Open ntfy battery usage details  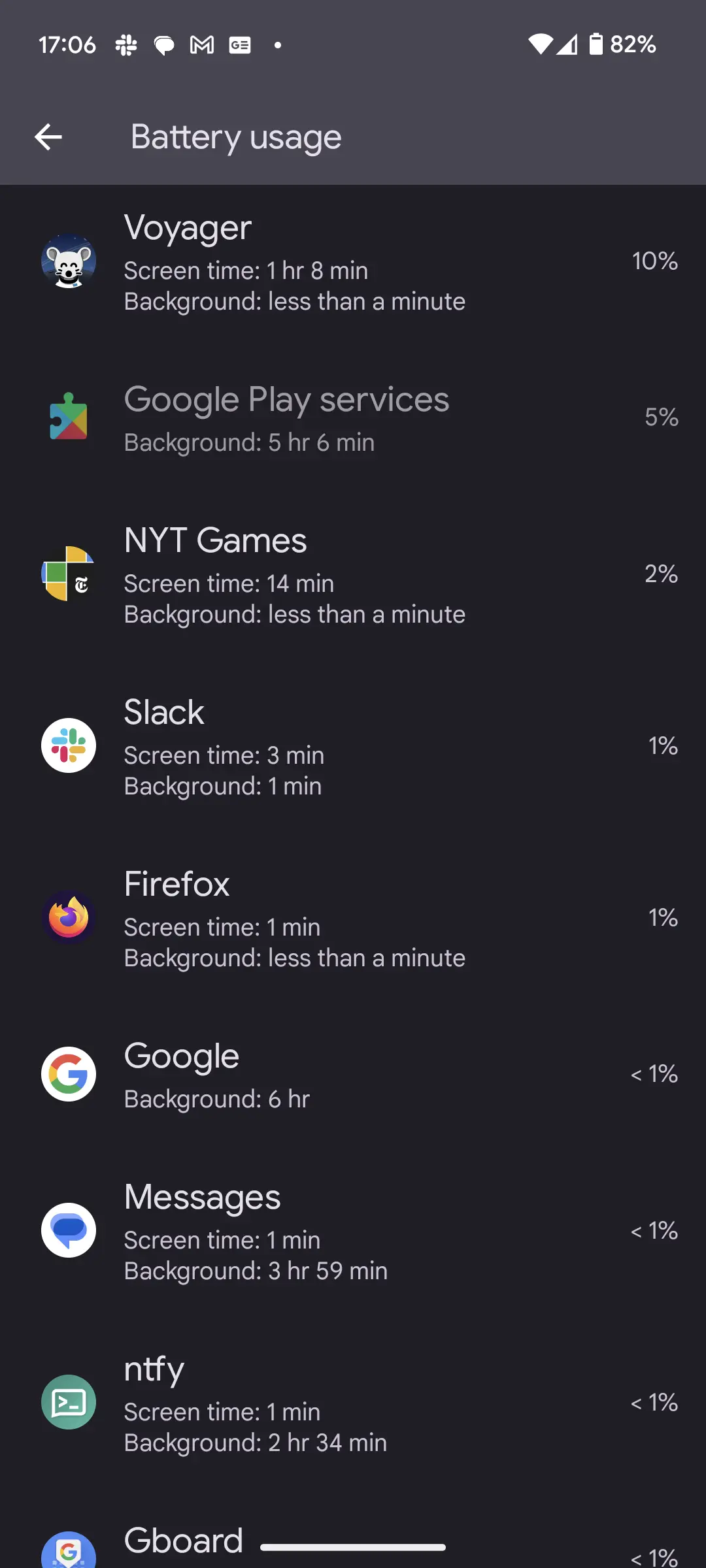tap(353, 1403)
